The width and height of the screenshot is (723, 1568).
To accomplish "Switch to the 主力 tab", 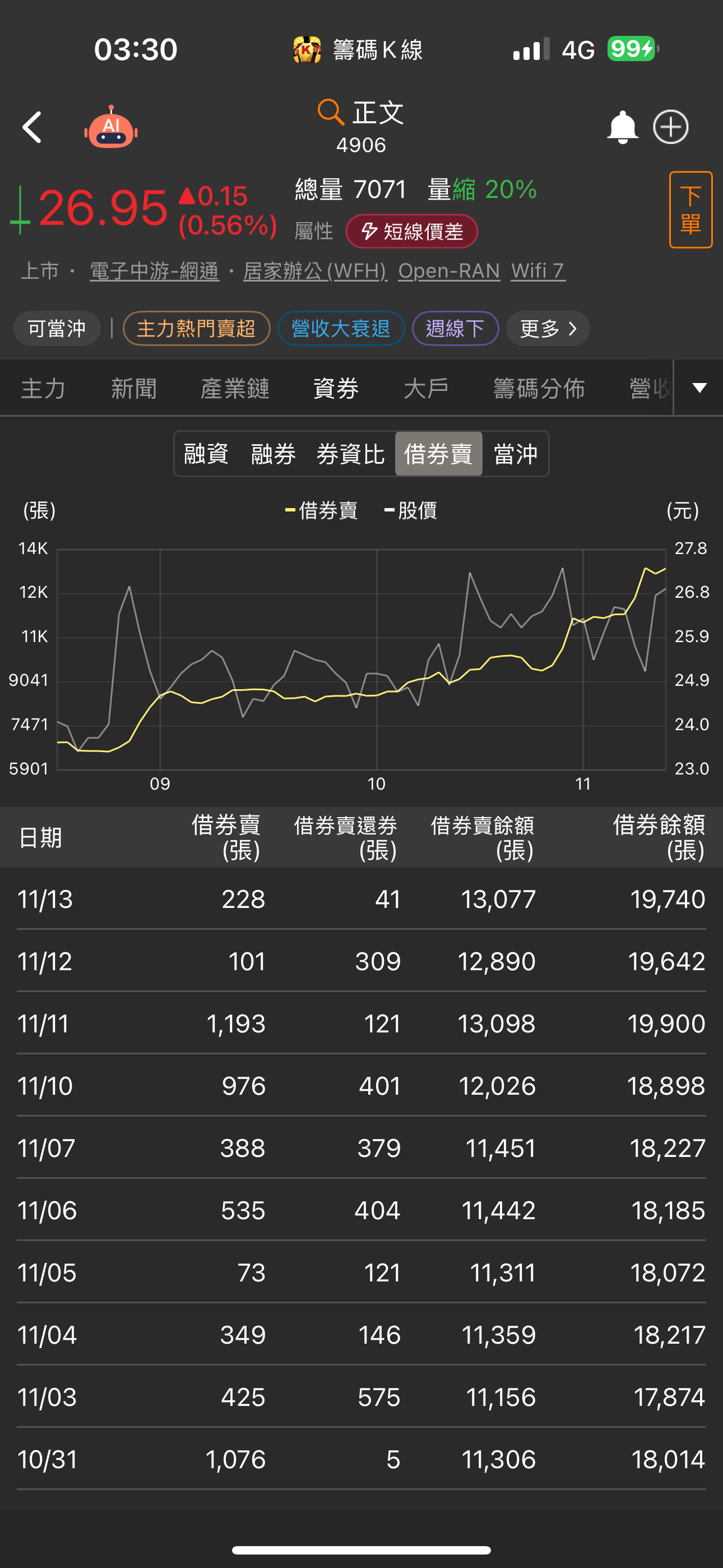I will coord(43,388).
